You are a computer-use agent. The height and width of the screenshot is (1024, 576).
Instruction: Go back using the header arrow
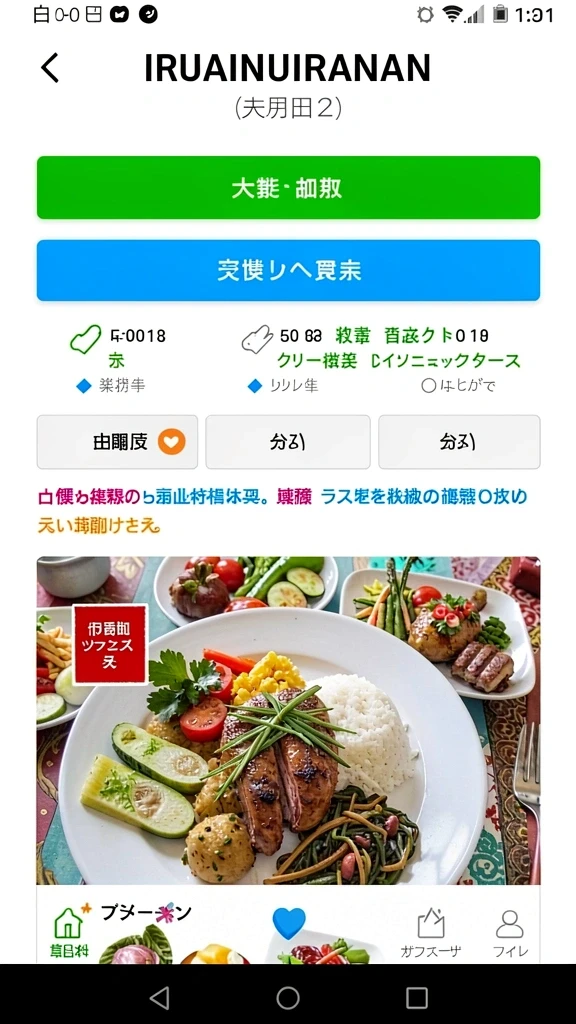(50, 68)
